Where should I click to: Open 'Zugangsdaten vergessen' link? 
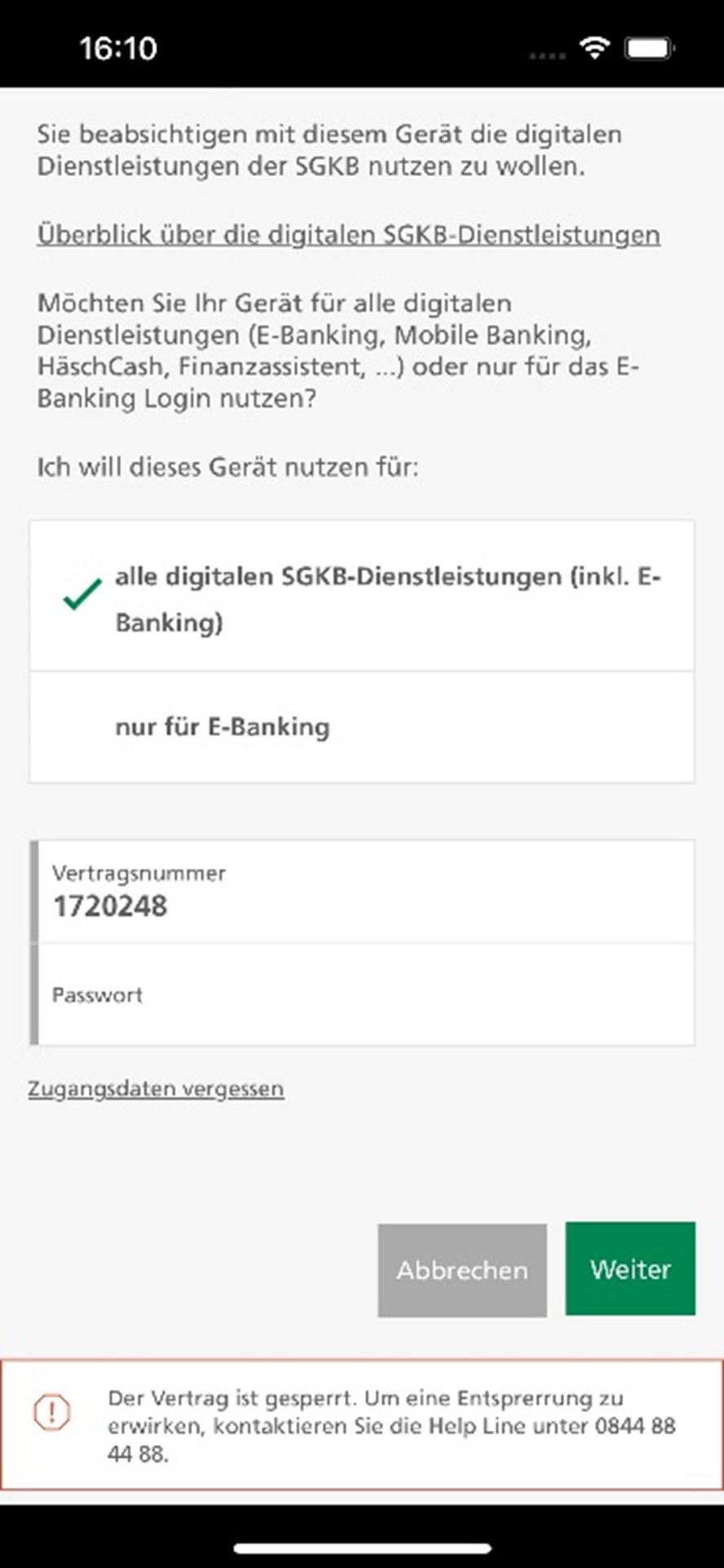click(156, 1089)
